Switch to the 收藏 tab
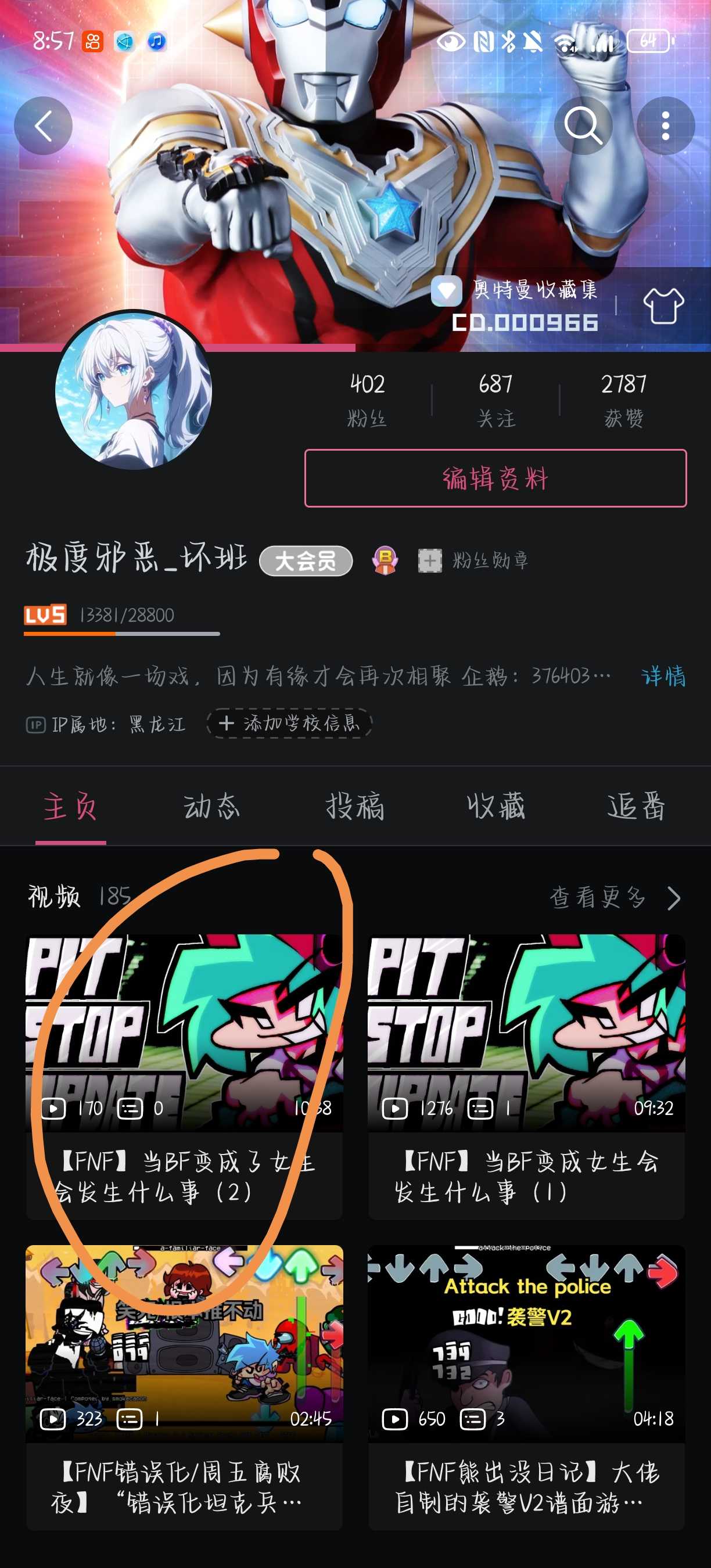 (495, 807)
